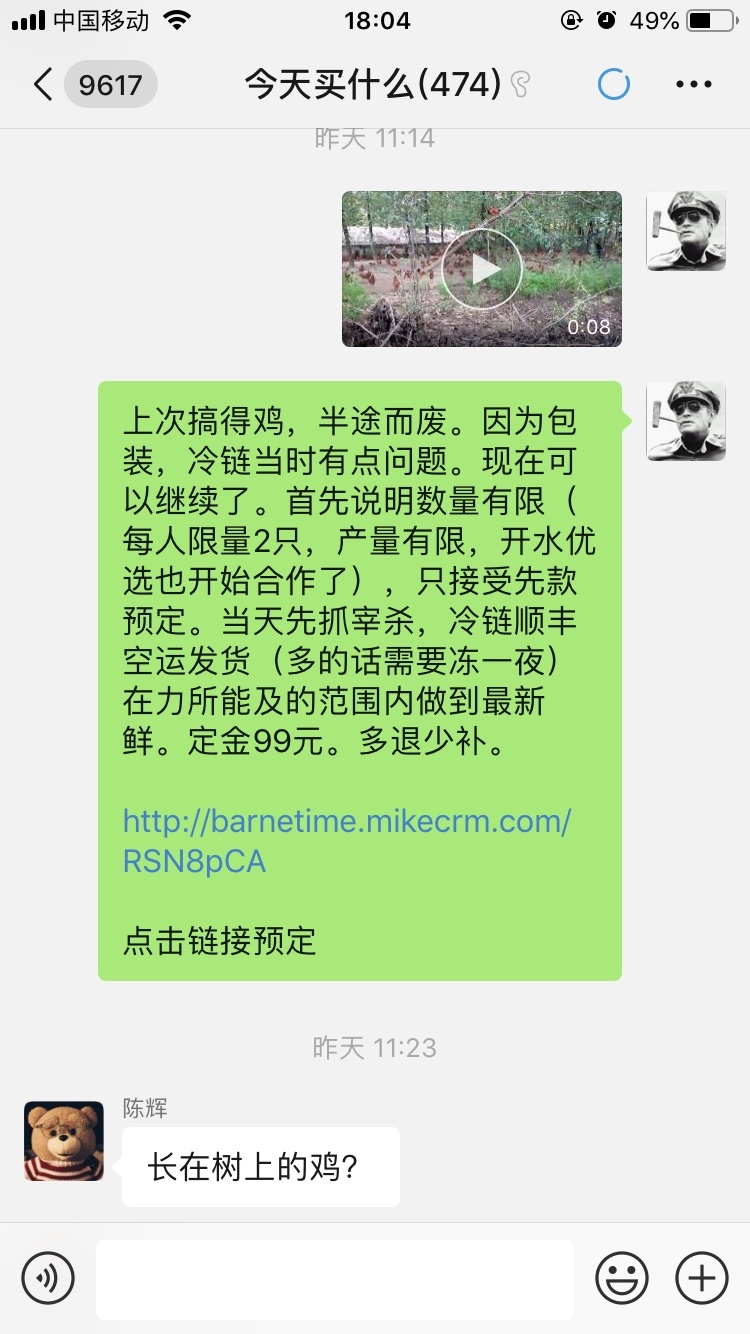
Task: Select the message bubble saying 长在树上的鸡?
Action: (260, 1166)
